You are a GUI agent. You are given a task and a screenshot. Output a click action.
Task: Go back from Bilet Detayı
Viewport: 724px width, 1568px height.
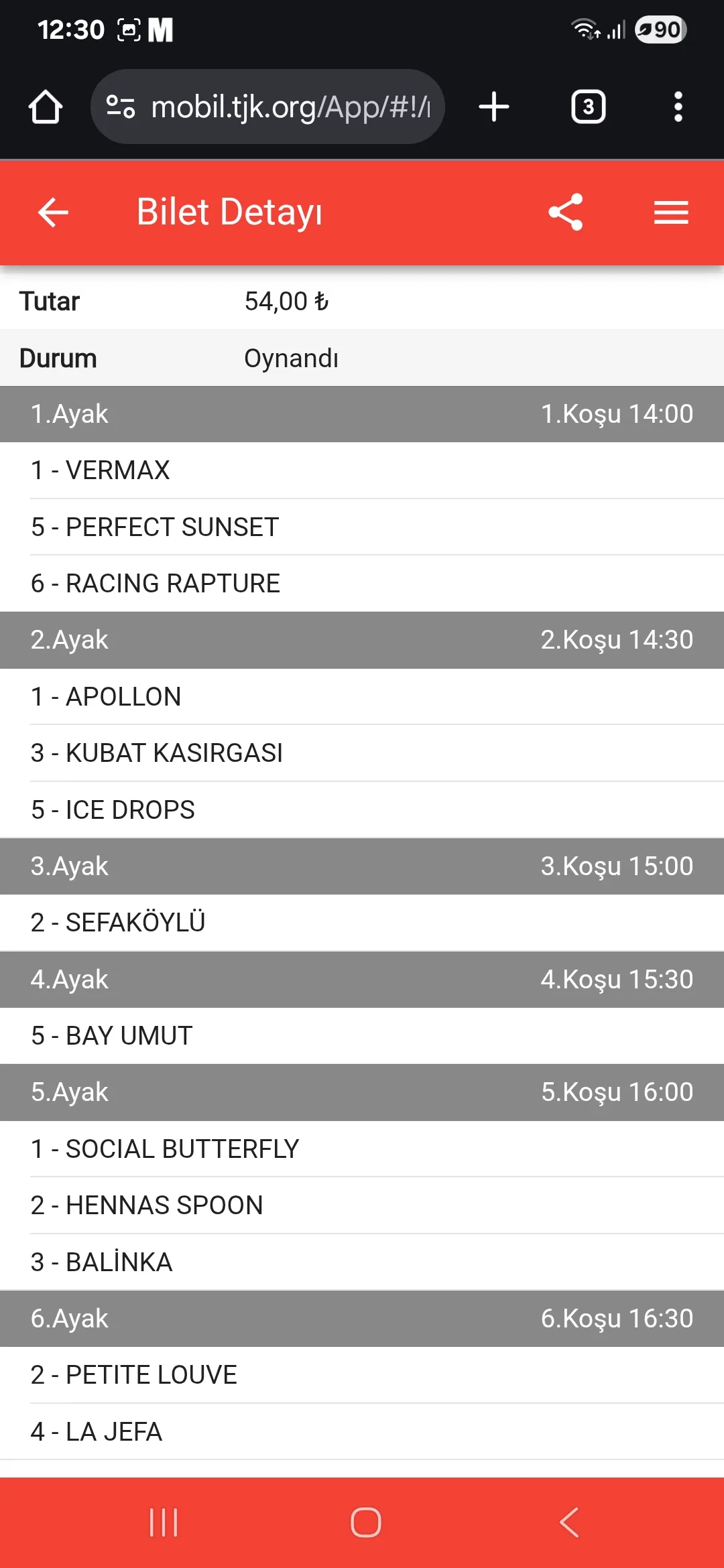click(54, 212)
